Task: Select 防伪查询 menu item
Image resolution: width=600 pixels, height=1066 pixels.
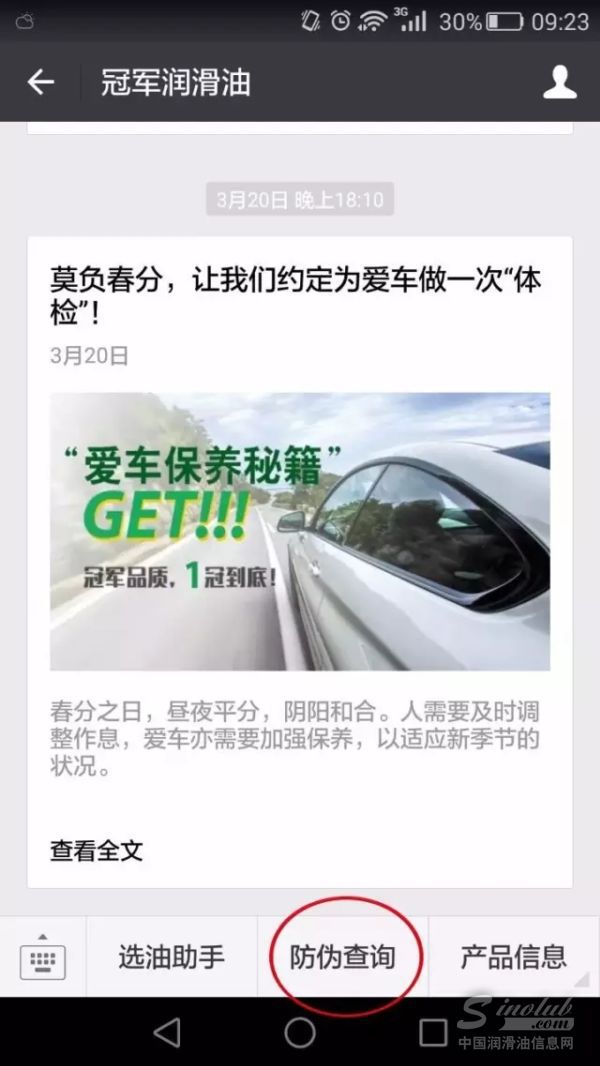Action: tap(343, 957)
